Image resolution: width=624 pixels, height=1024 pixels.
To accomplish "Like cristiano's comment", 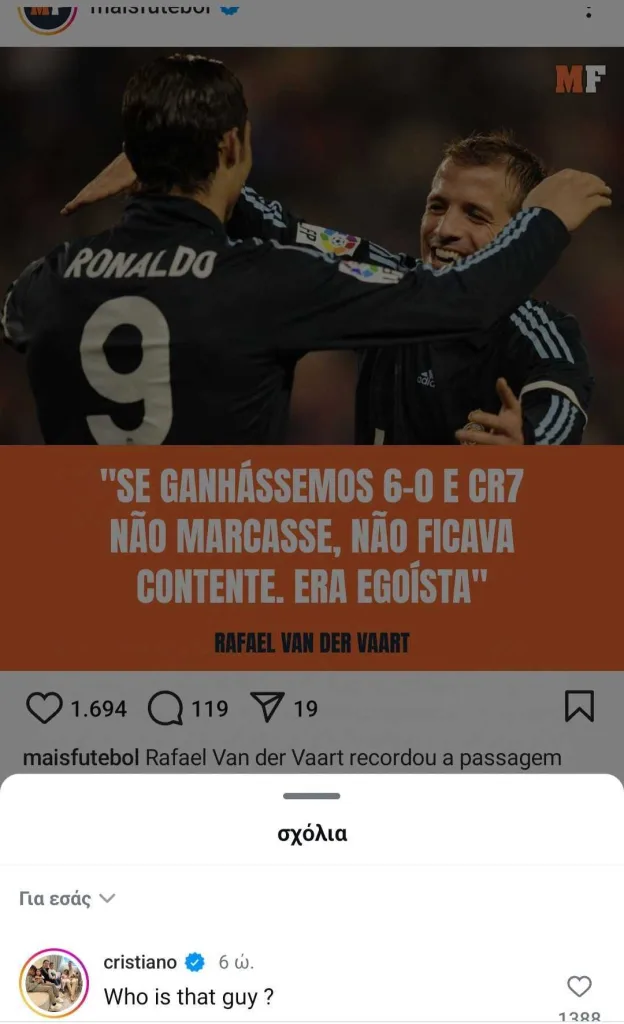I will pos(579,987).
